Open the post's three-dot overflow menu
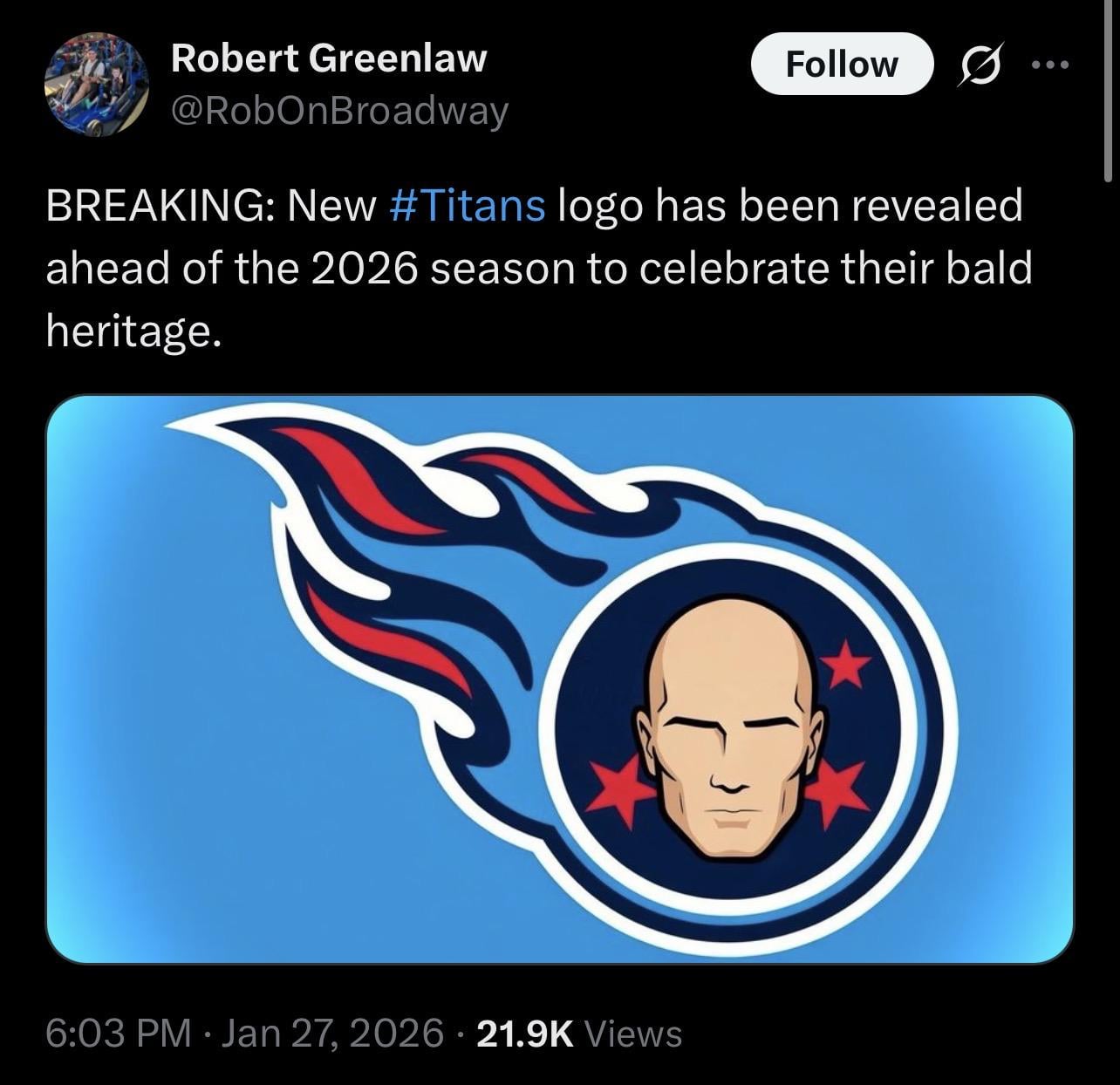This screenshot has height=1085, width=1120. (1048, 65)
